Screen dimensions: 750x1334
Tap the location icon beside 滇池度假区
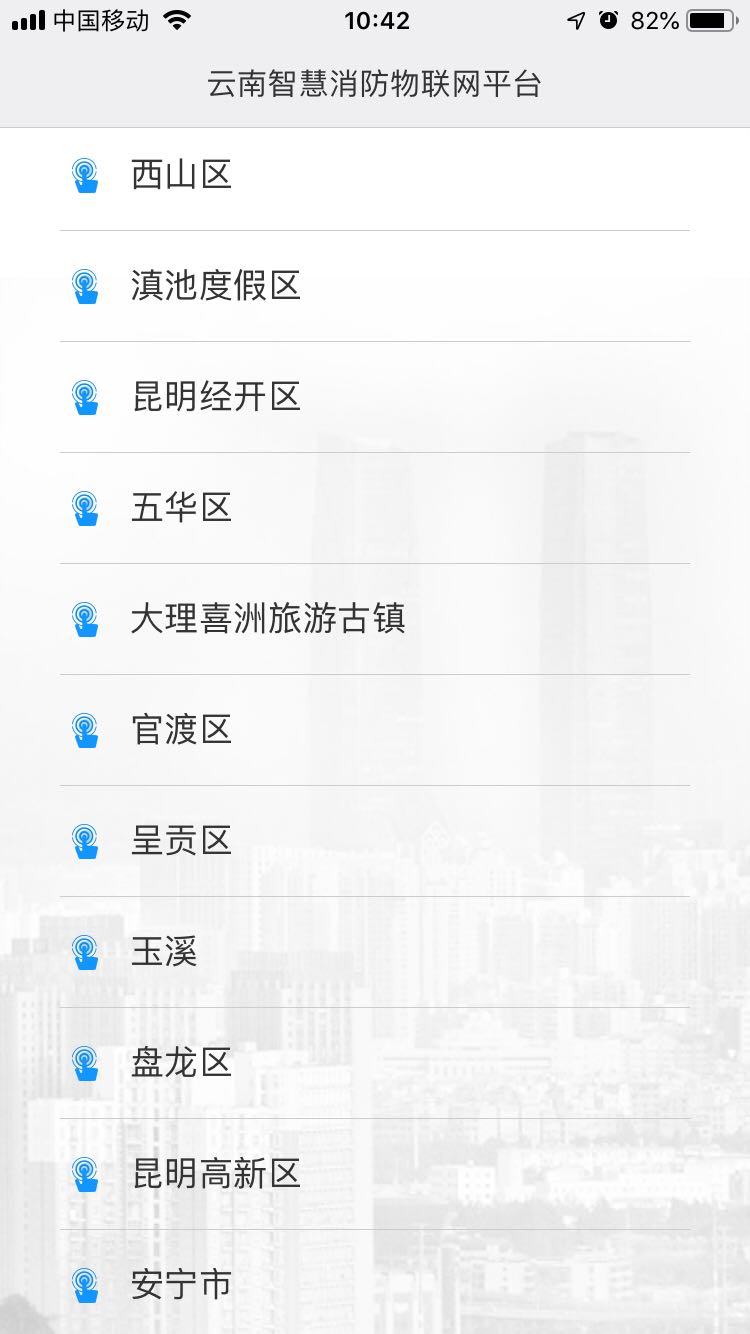86,286
